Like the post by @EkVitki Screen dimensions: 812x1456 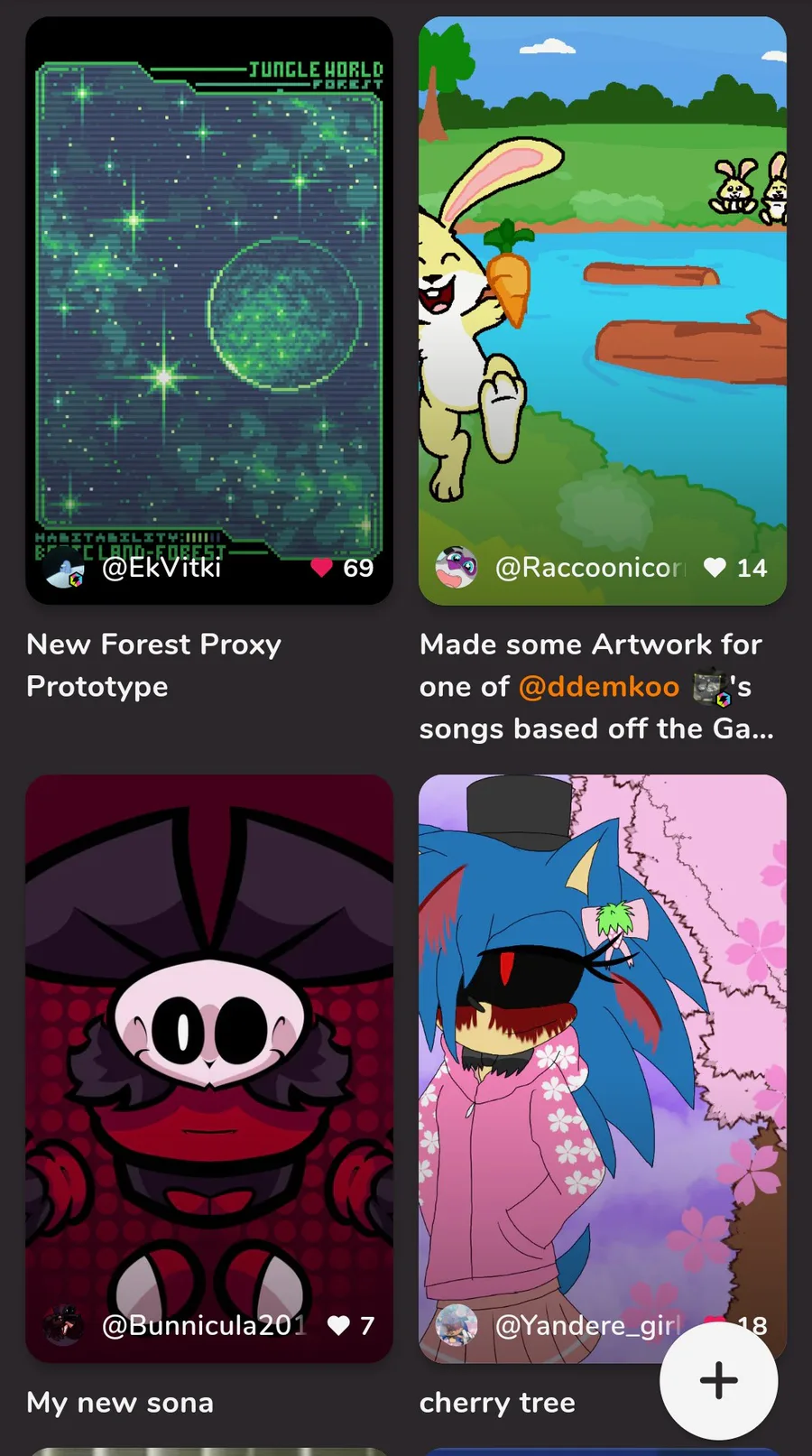tap(322, 567)
